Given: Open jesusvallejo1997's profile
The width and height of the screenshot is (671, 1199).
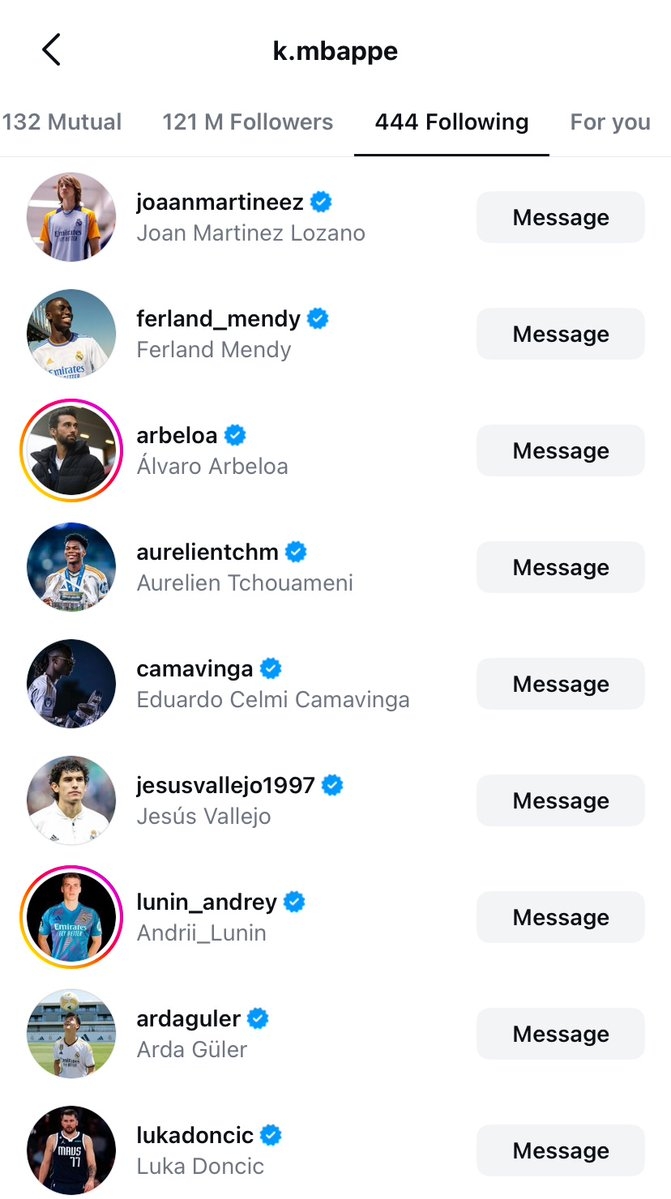Looking at the screenshot, I should coord(225,786).
